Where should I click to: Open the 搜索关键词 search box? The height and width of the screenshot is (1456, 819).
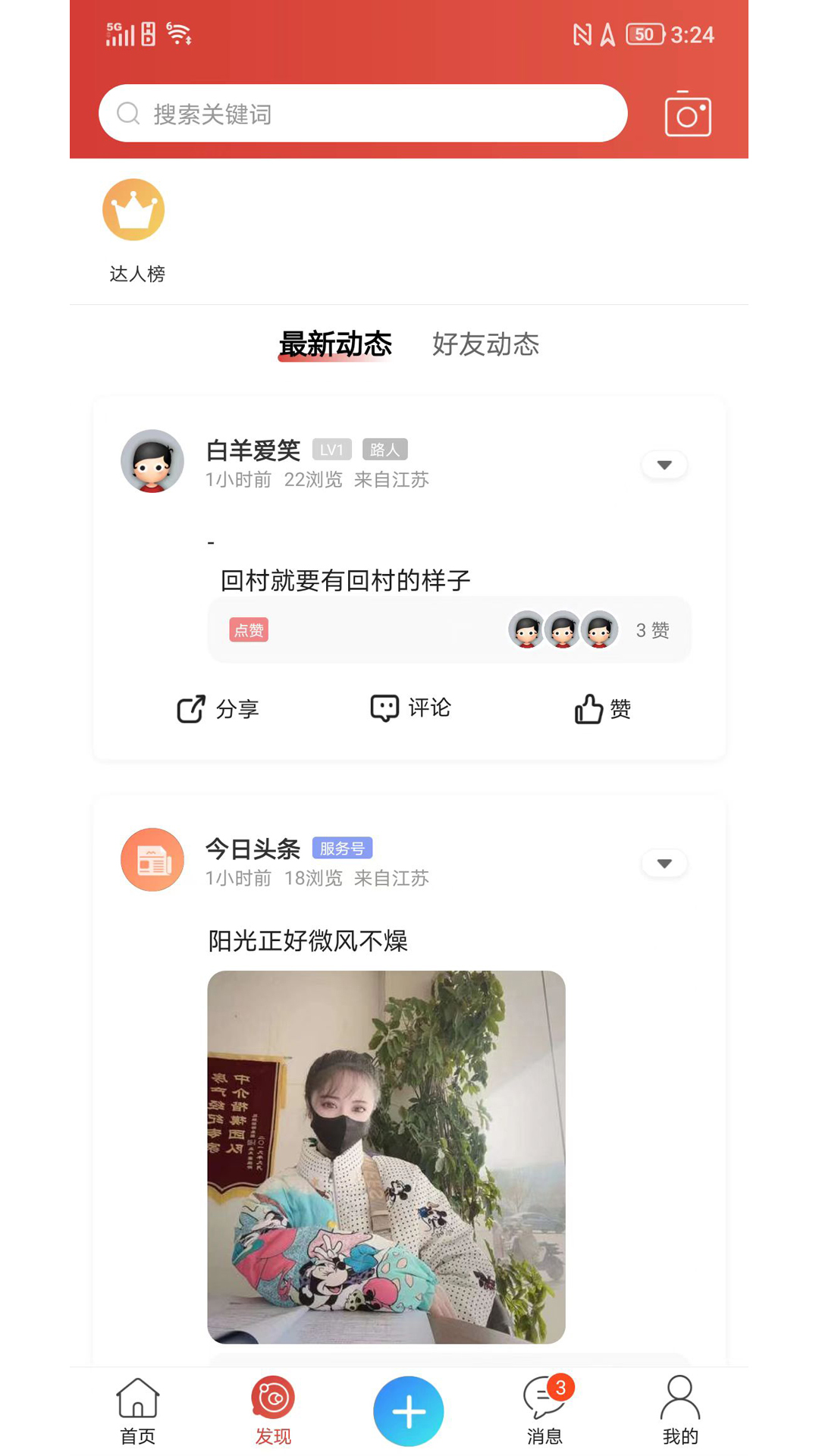point(362,114)
